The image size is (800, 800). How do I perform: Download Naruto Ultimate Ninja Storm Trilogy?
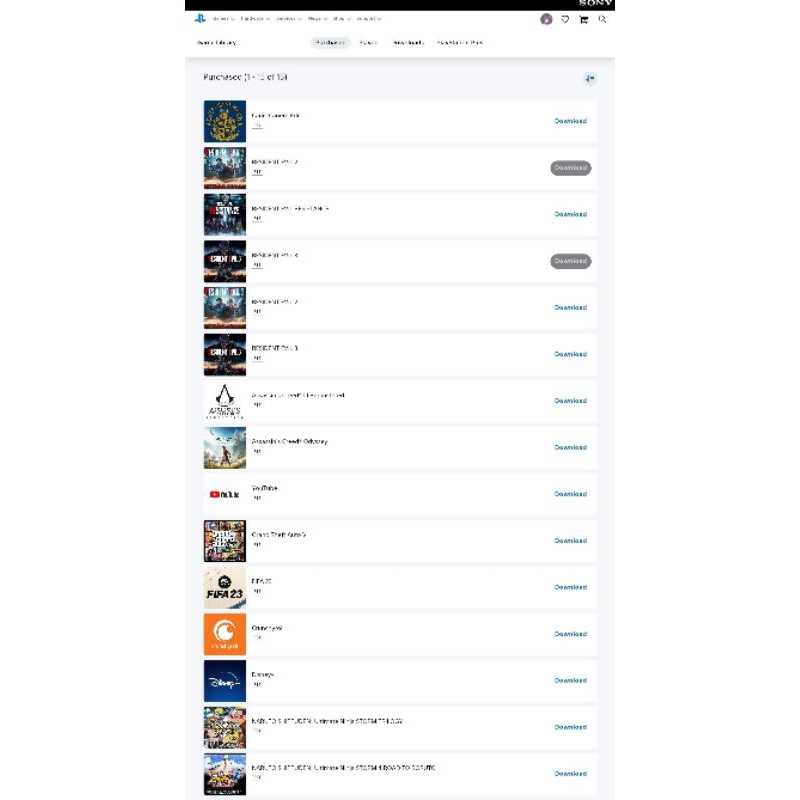click(x=570, y=727)
